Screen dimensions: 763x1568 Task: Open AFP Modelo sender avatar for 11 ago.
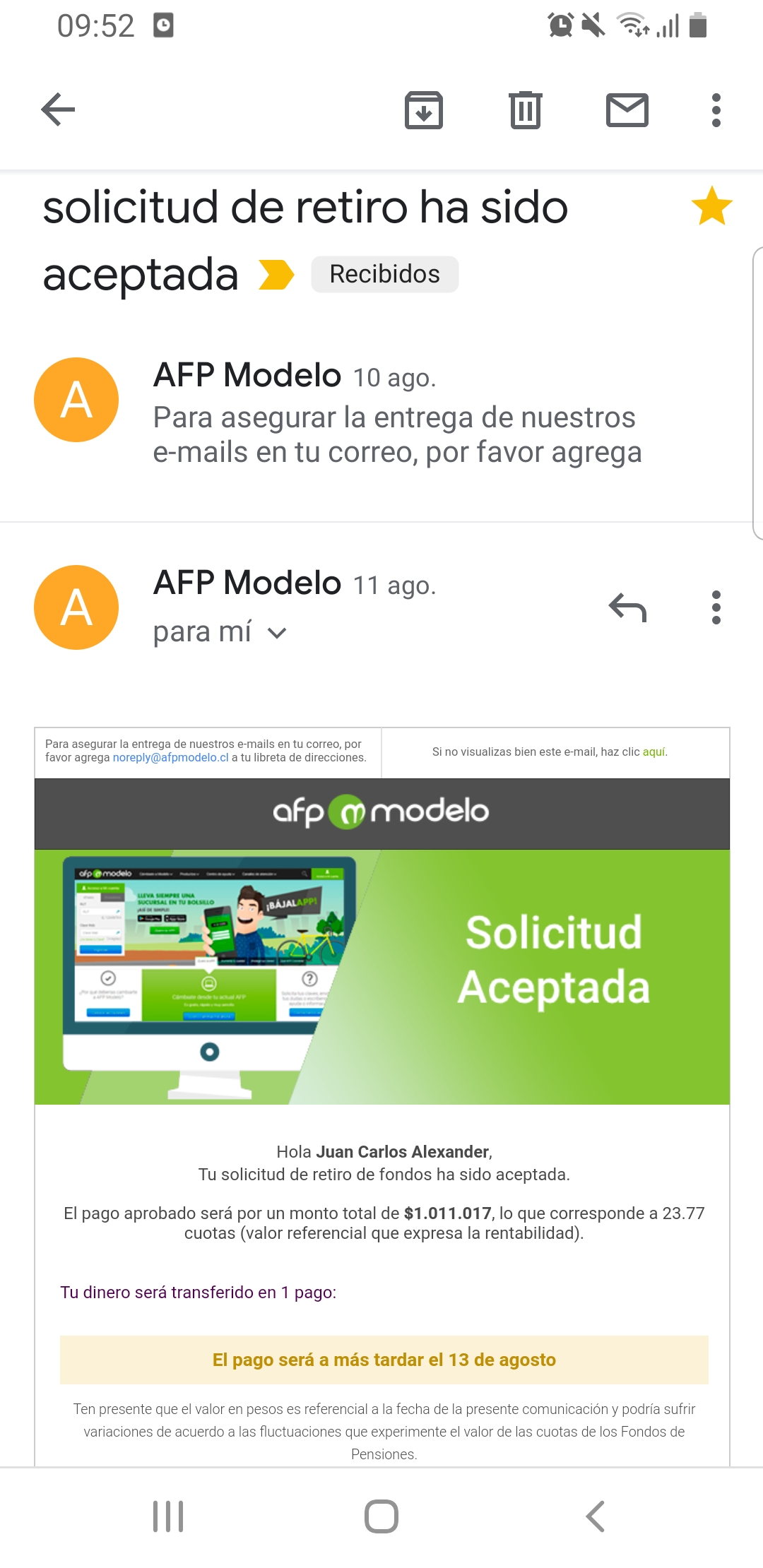coord(76,607)
